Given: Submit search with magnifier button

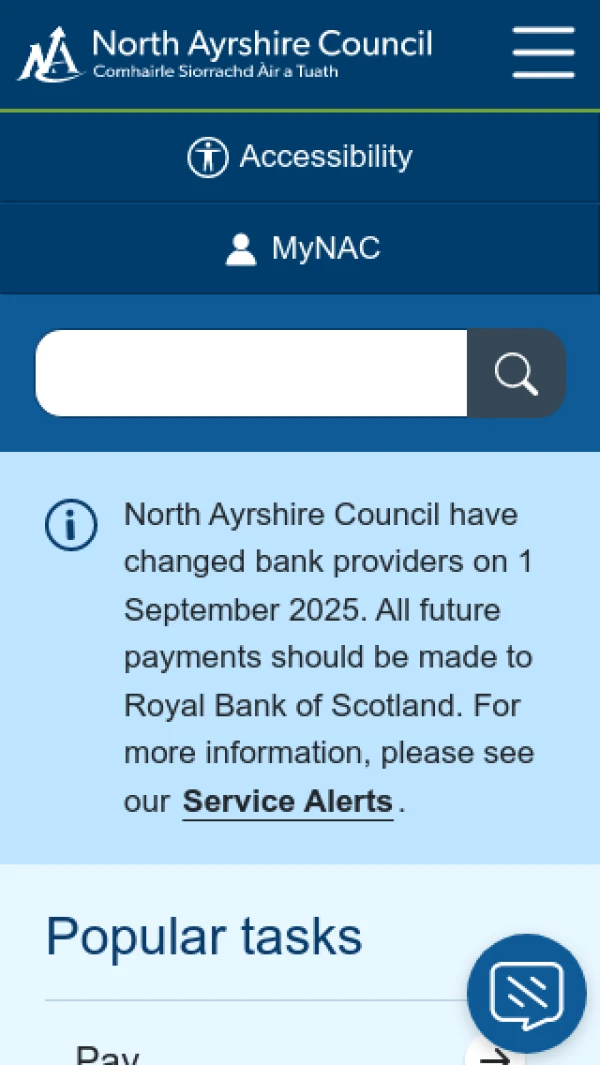Looking at the screenshot, I should [x=516, y=373].
